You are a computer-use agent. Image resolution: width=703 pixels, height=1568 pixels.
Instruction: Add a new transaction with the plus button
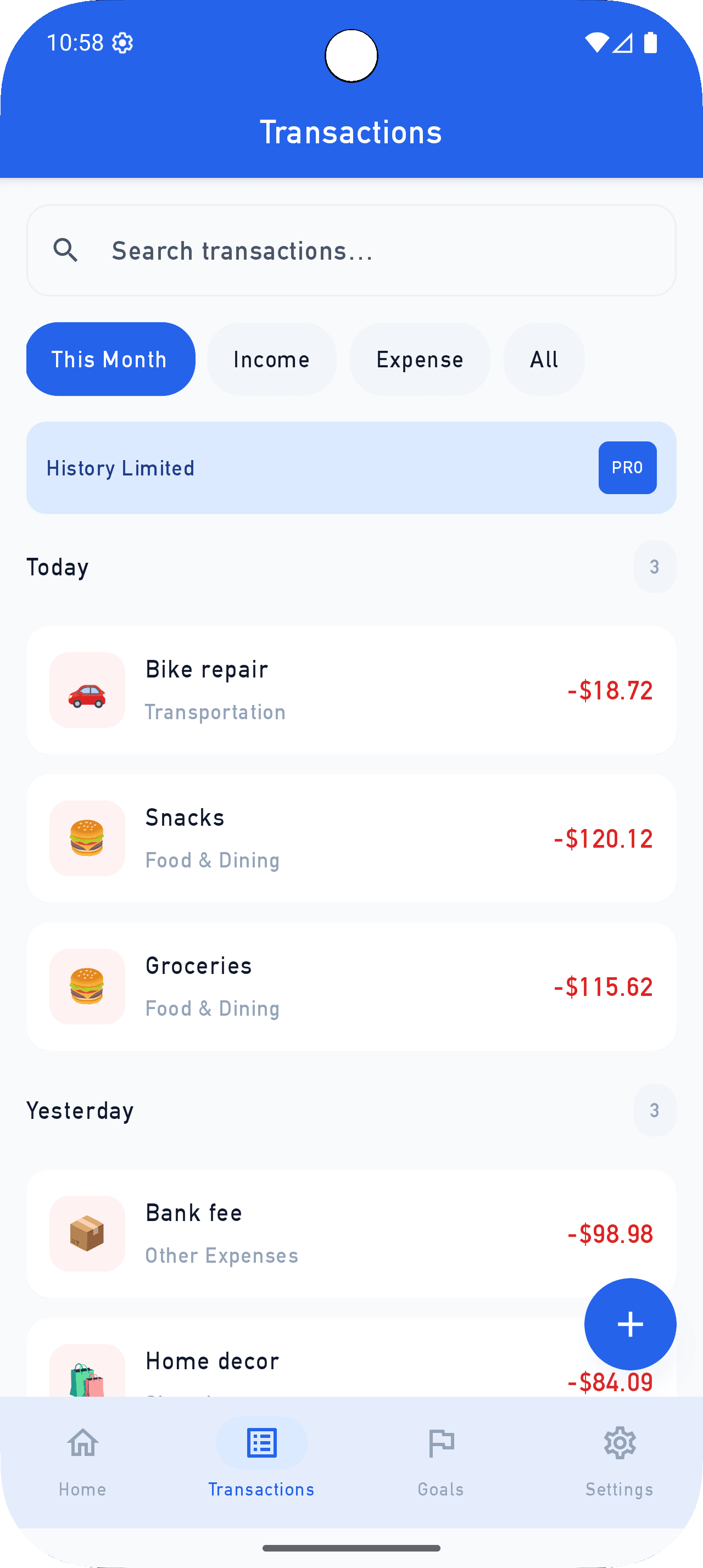click(630, 1324)
